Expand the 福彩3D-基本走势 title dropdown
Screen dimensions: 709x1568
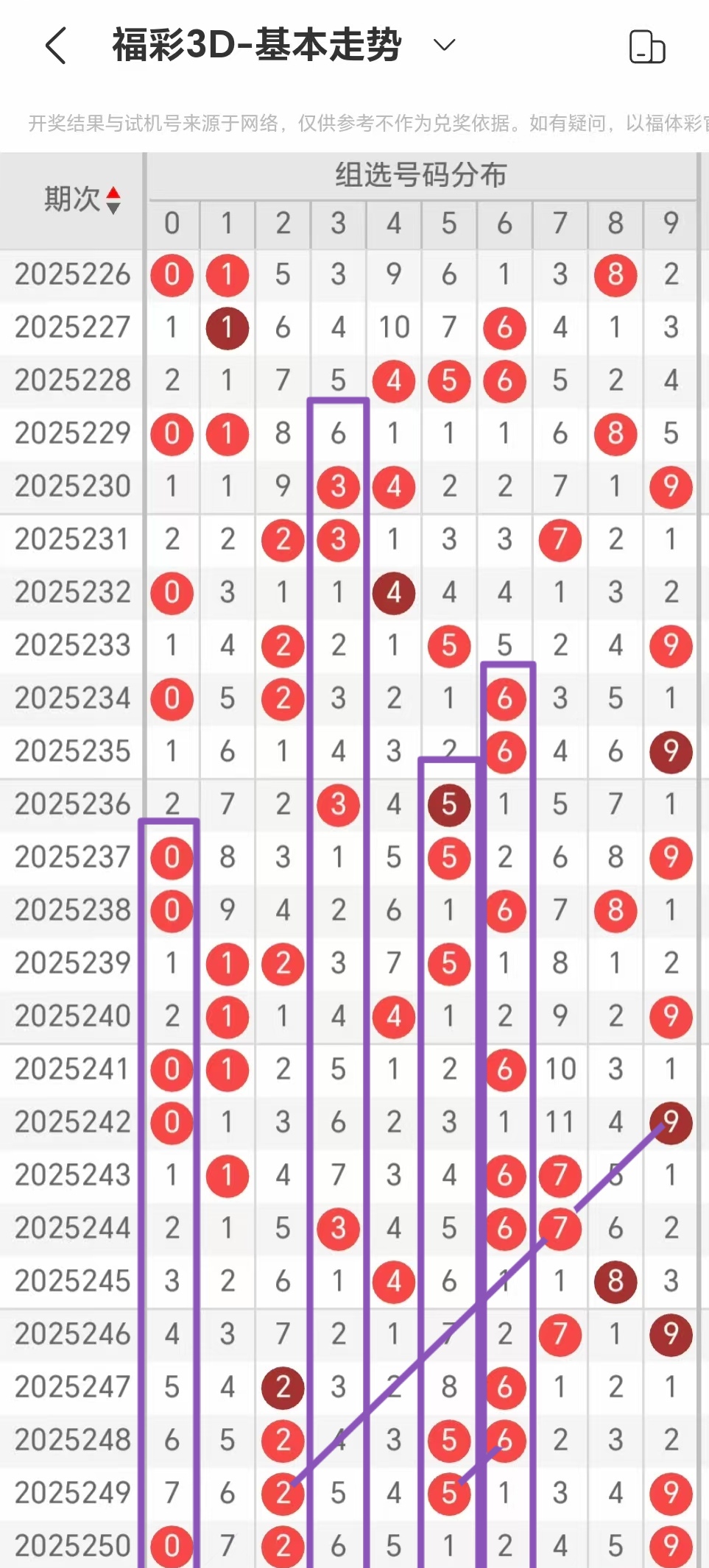point(444,46)
